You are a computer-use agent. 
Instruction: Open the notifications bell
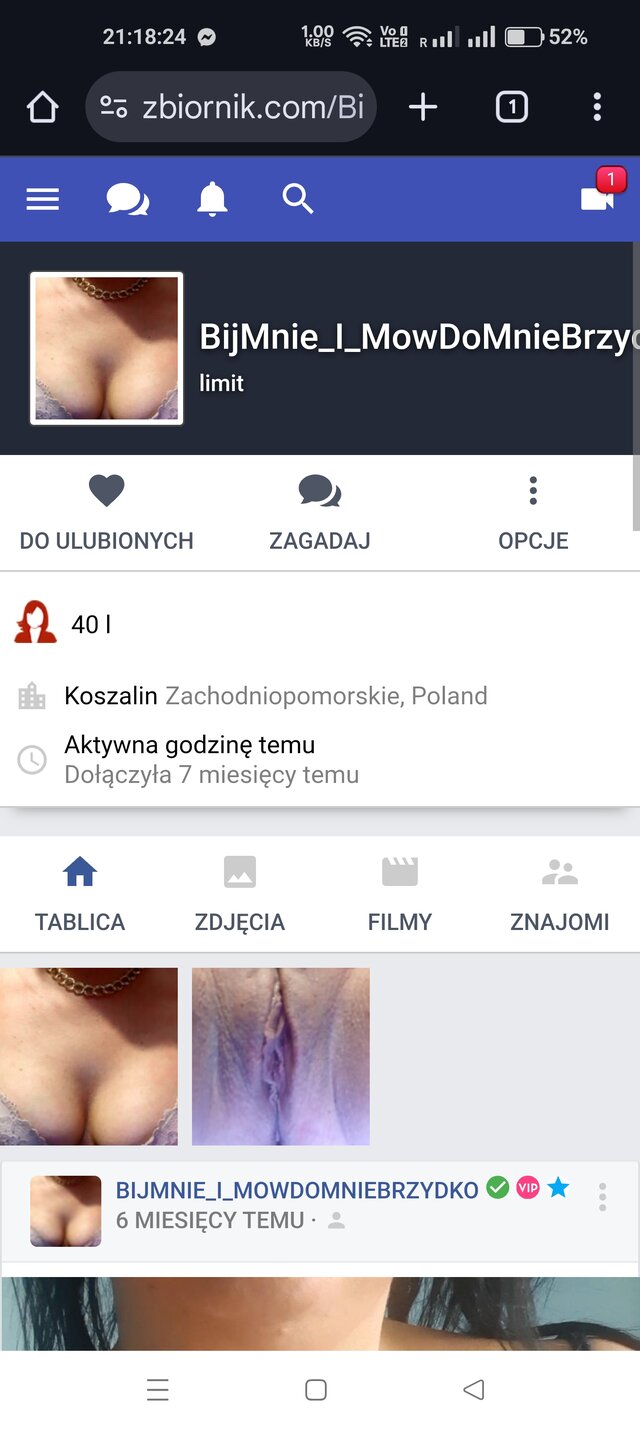pos(212,200)
